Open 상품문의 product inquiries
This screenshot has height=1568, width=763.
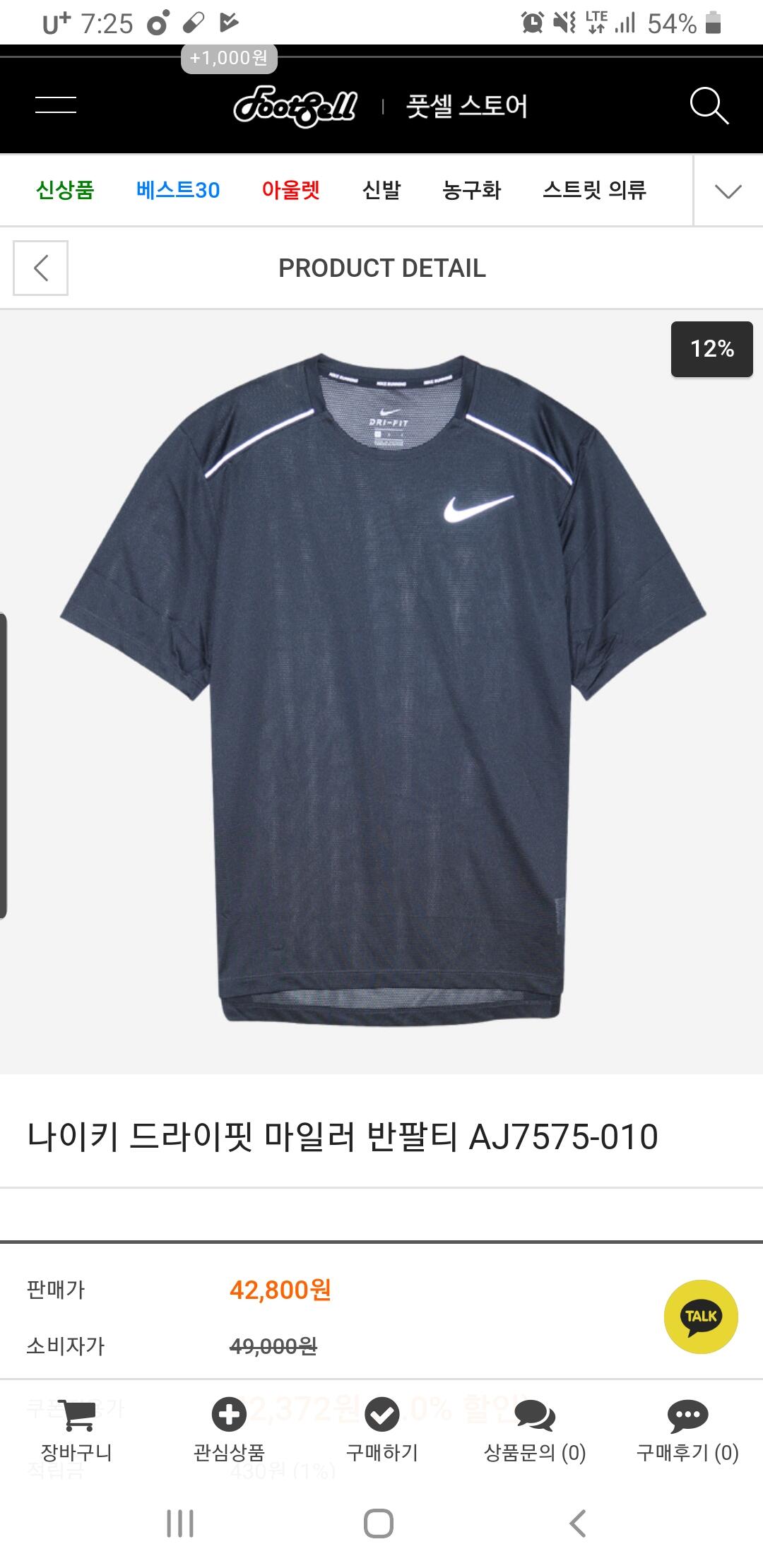coord(535,1431)
